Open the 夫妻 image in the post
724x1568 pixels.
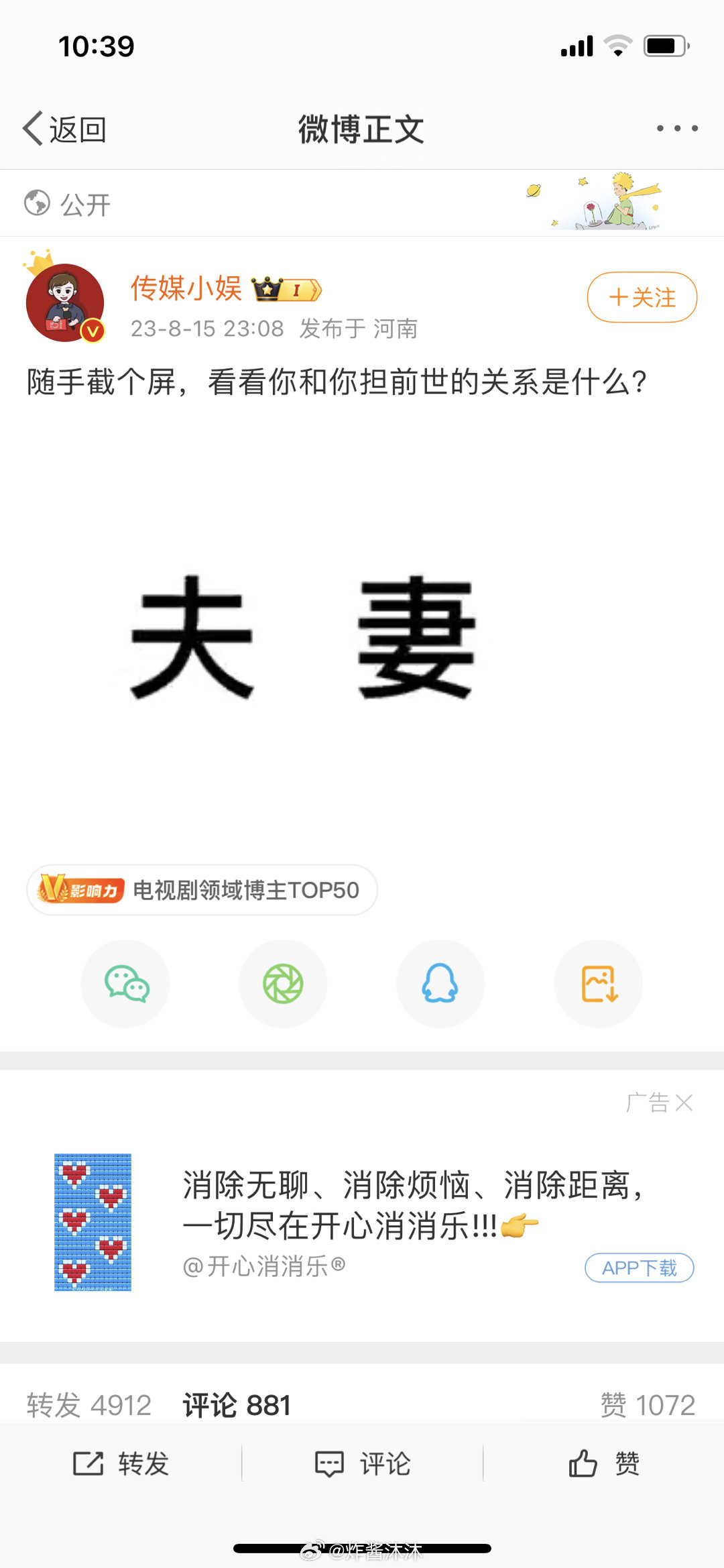click(303, 637)
